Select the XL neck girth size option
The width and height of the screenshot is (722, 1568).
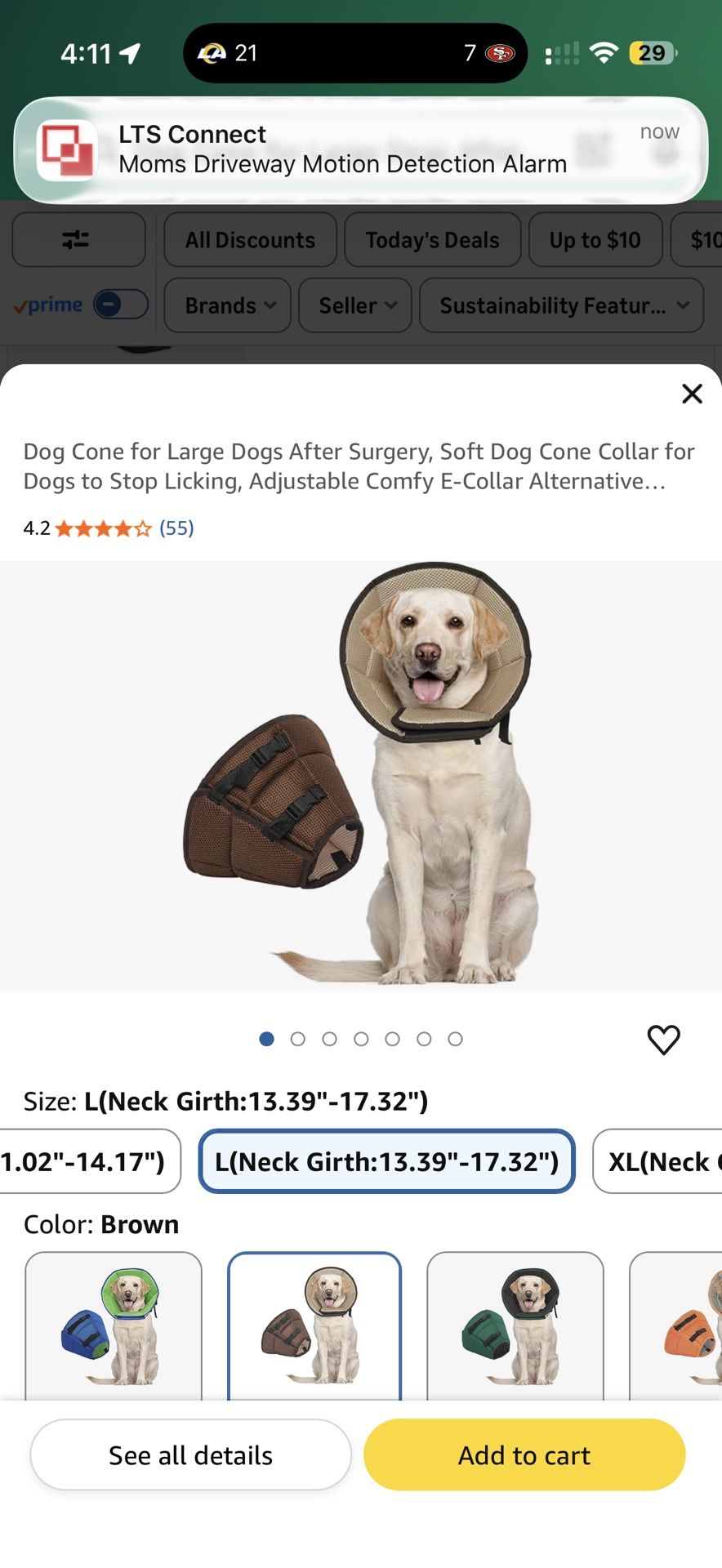point(666,1160)
